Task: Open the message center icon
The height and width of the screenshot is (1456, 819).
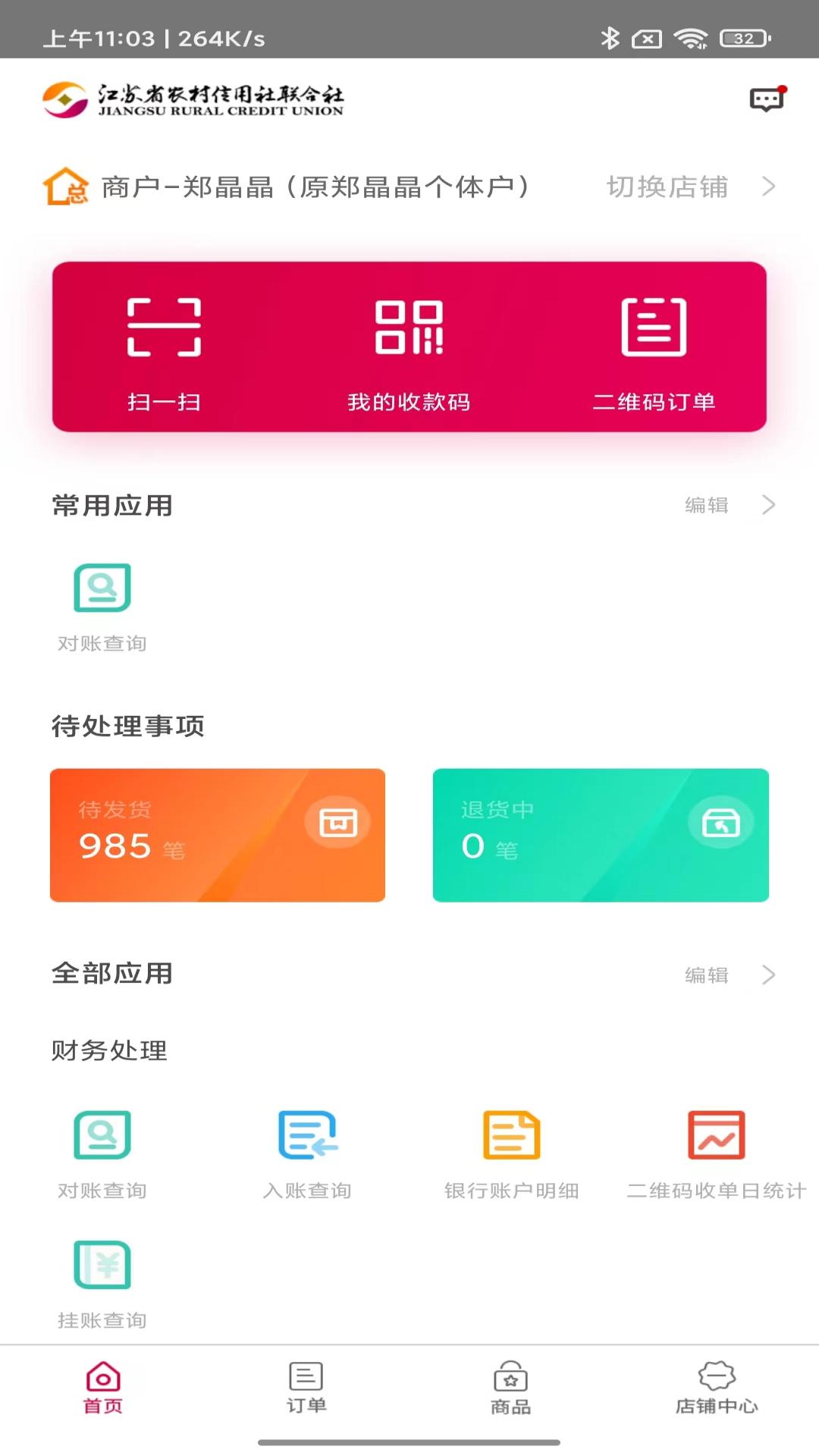Action: [x=767, y=99]
